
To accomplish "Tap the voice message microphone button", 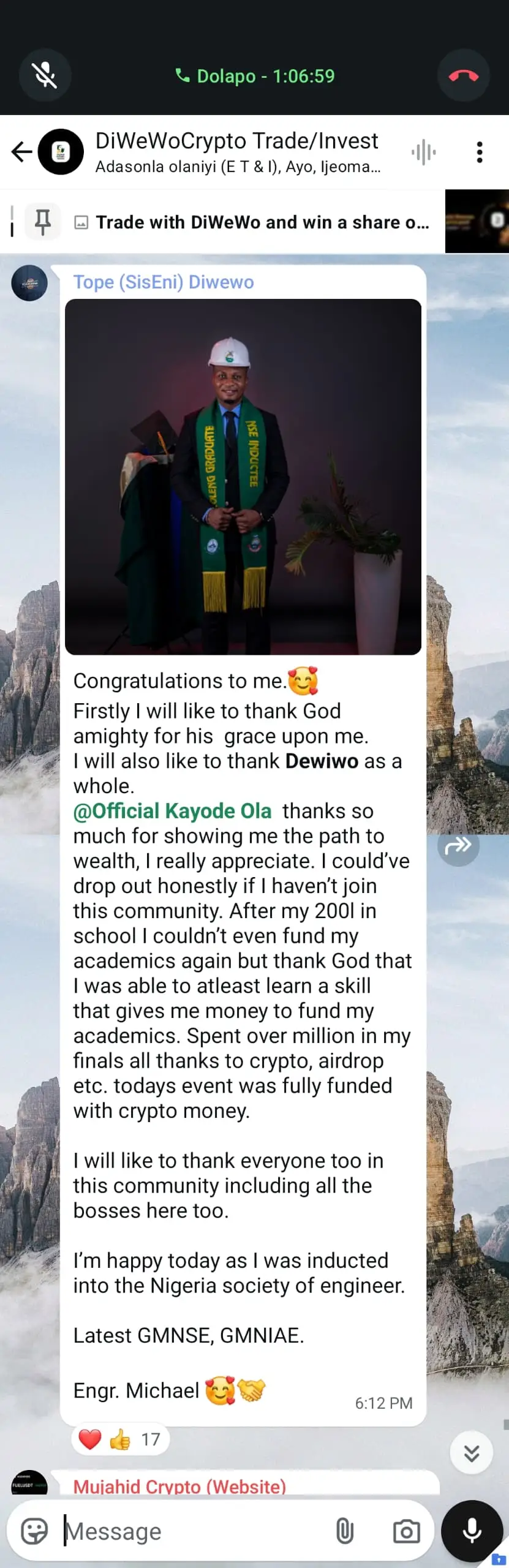I will [x=472, y=1531].
